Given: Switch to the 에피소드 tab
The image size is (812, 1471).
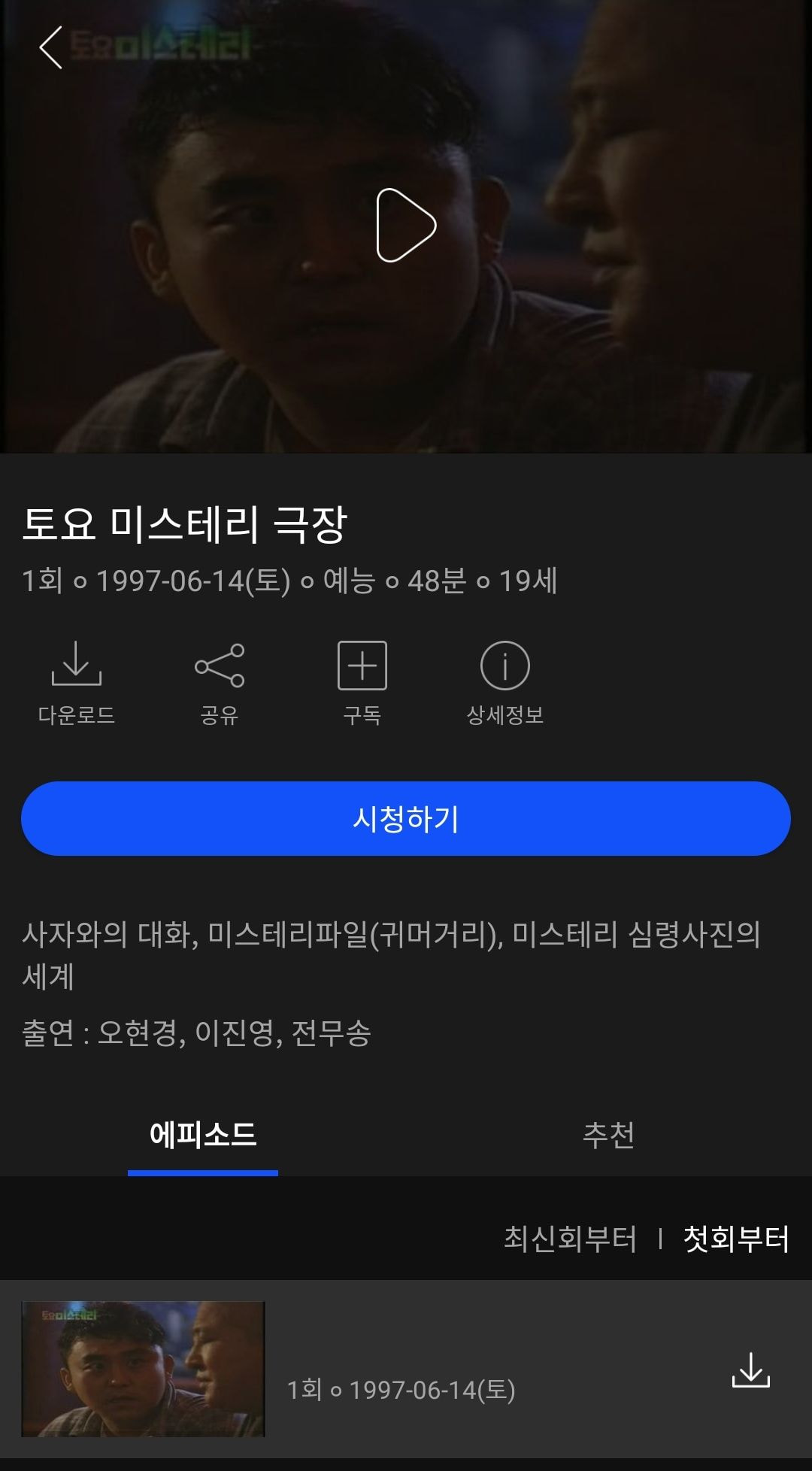Looking at the screenshot, I should point(203,1134).
